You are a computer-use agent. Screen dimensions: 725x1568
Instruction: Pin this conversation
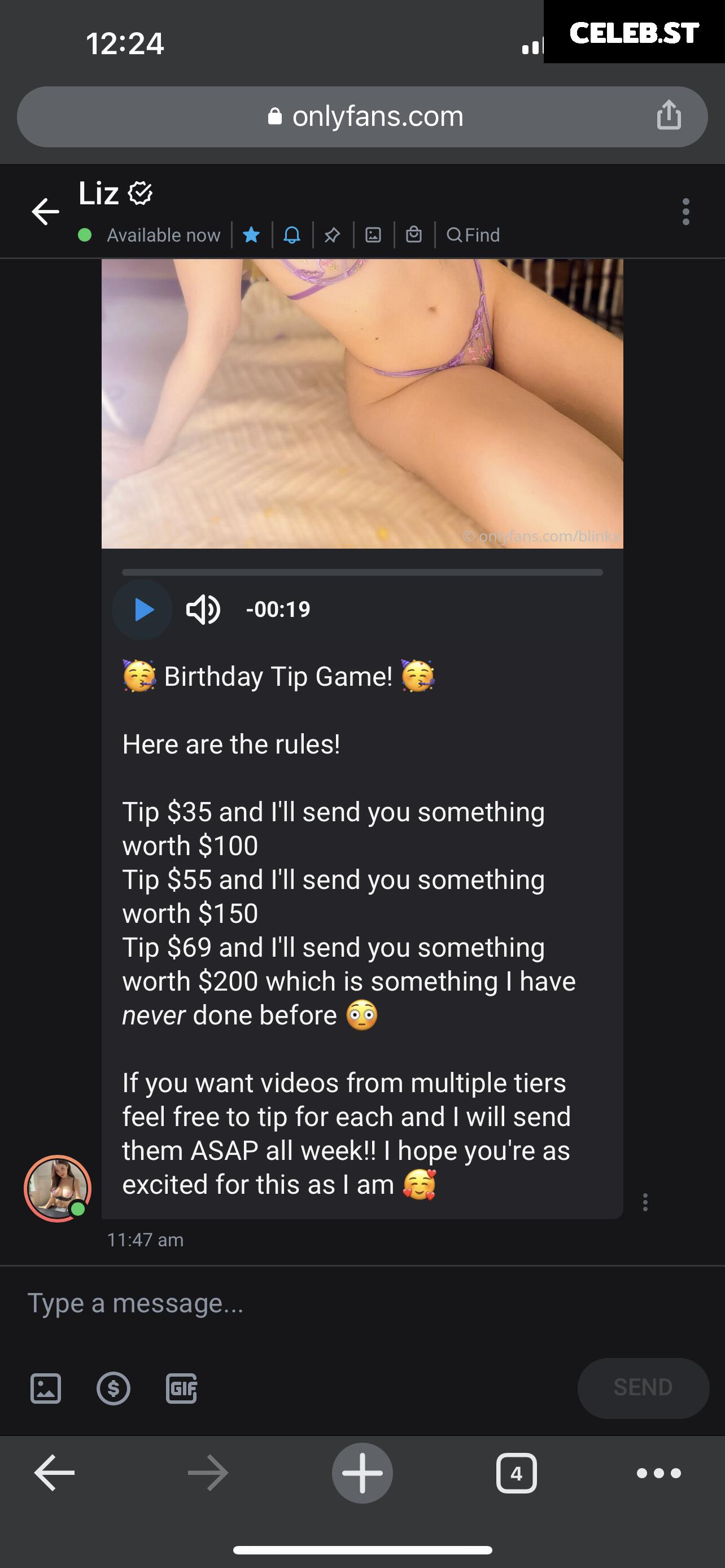point(333,235)
